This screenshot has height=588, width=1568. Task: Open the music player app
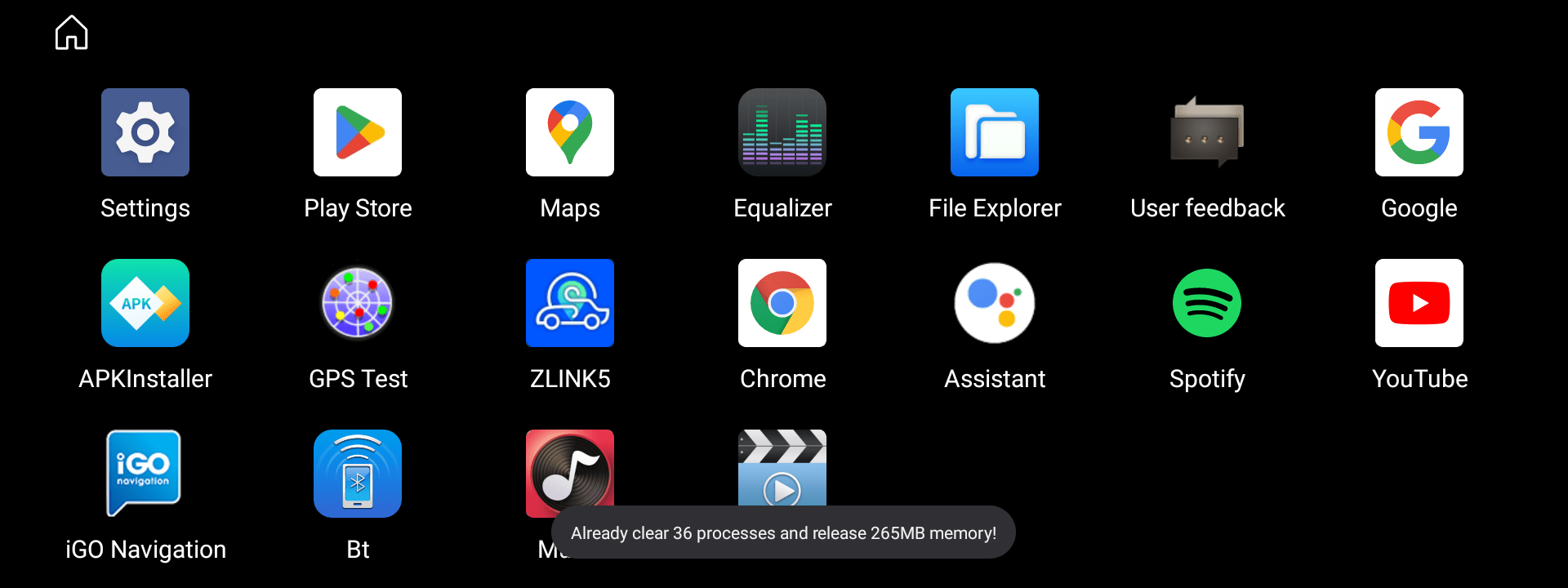(570, 470)
